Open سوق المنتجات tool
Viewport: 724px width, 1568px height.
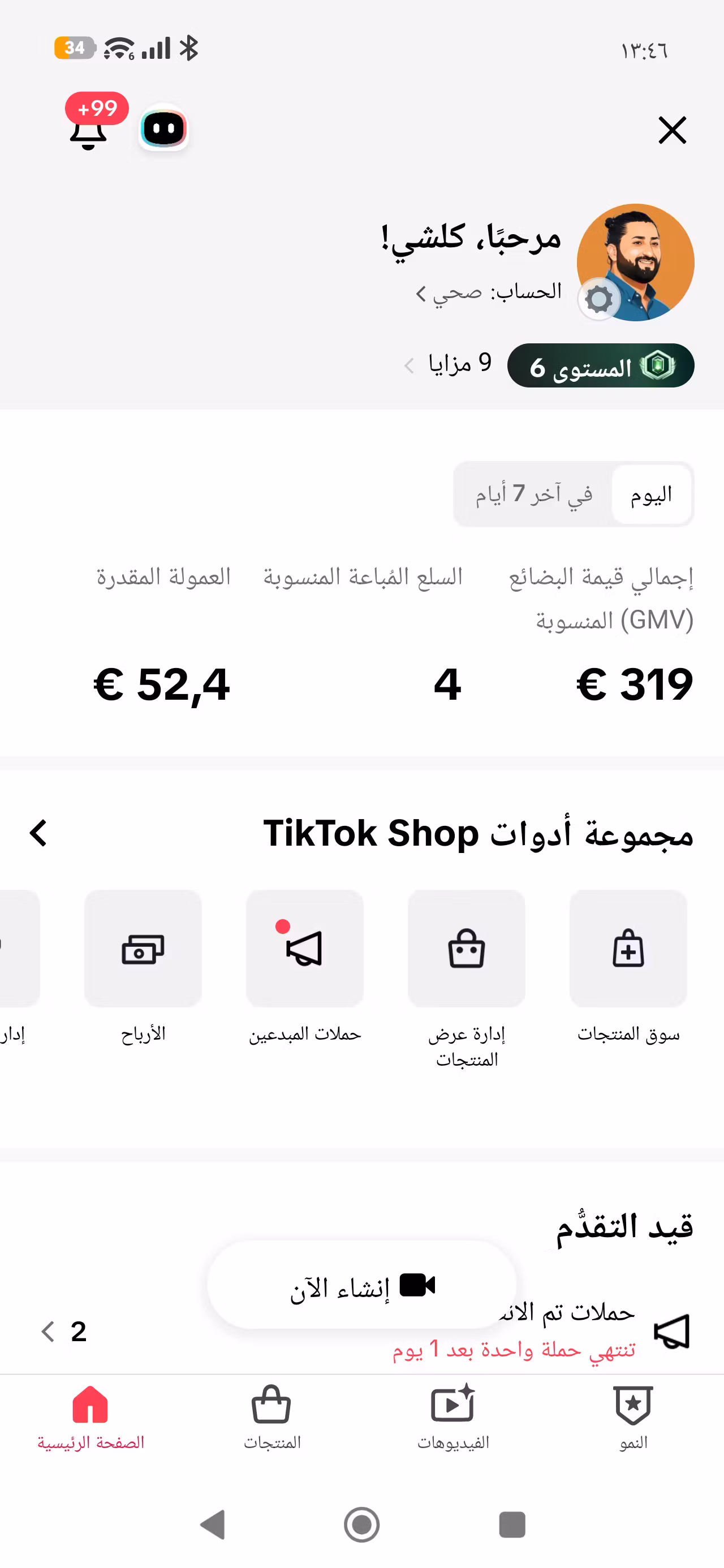[x=628, y=967]
